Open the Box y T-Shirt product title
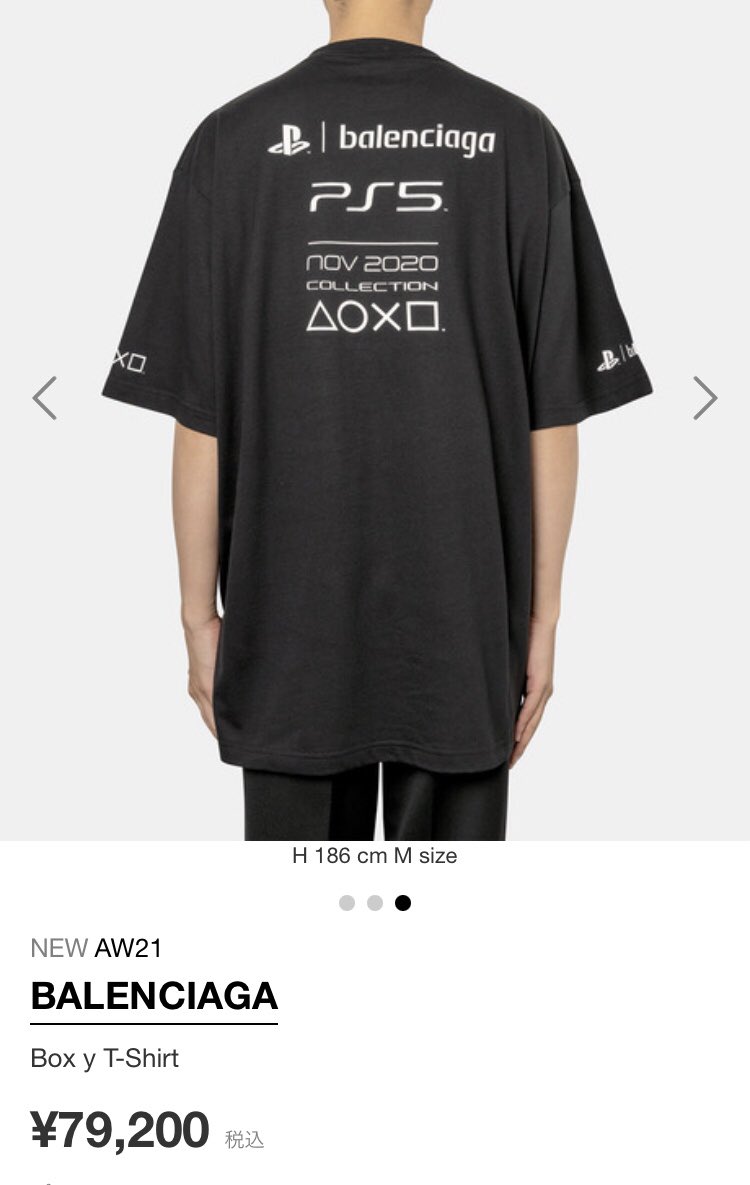 104,1057
